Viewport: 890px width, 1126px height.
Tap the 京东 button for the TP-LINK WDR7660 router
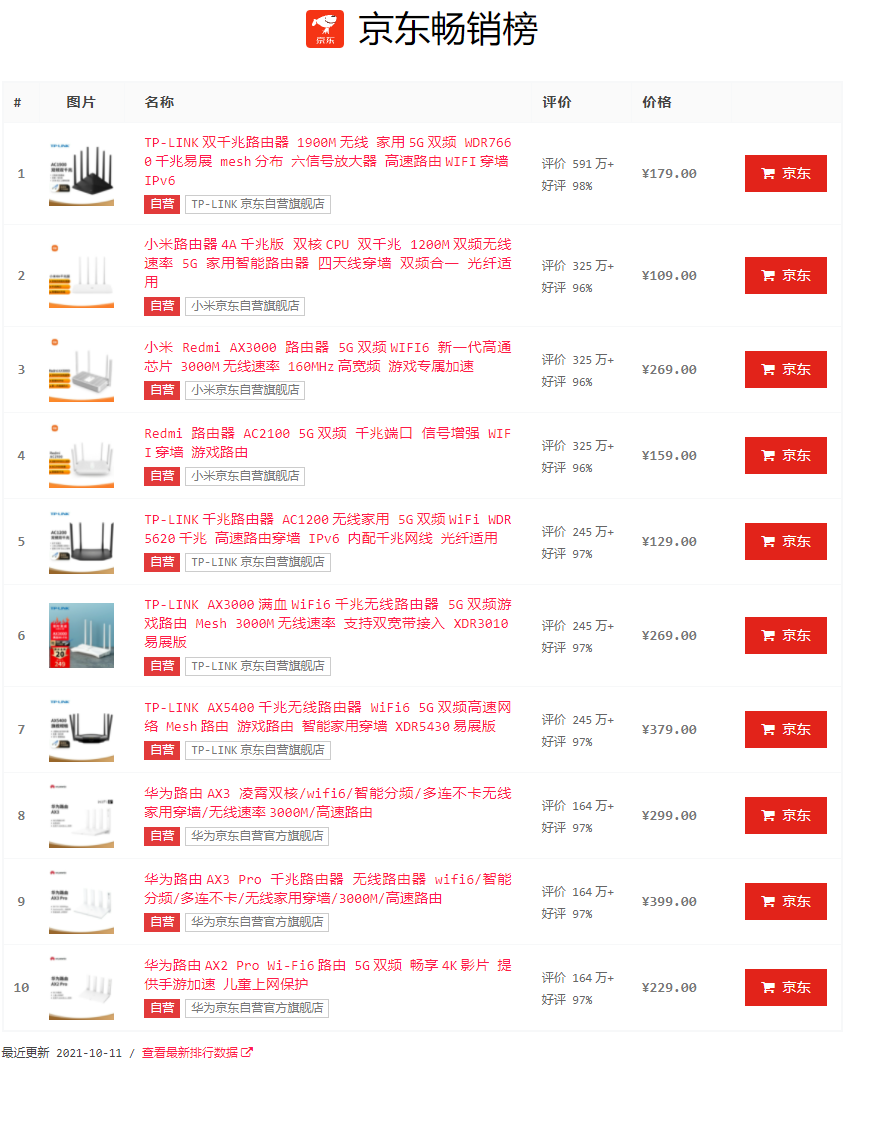point(785,173)
